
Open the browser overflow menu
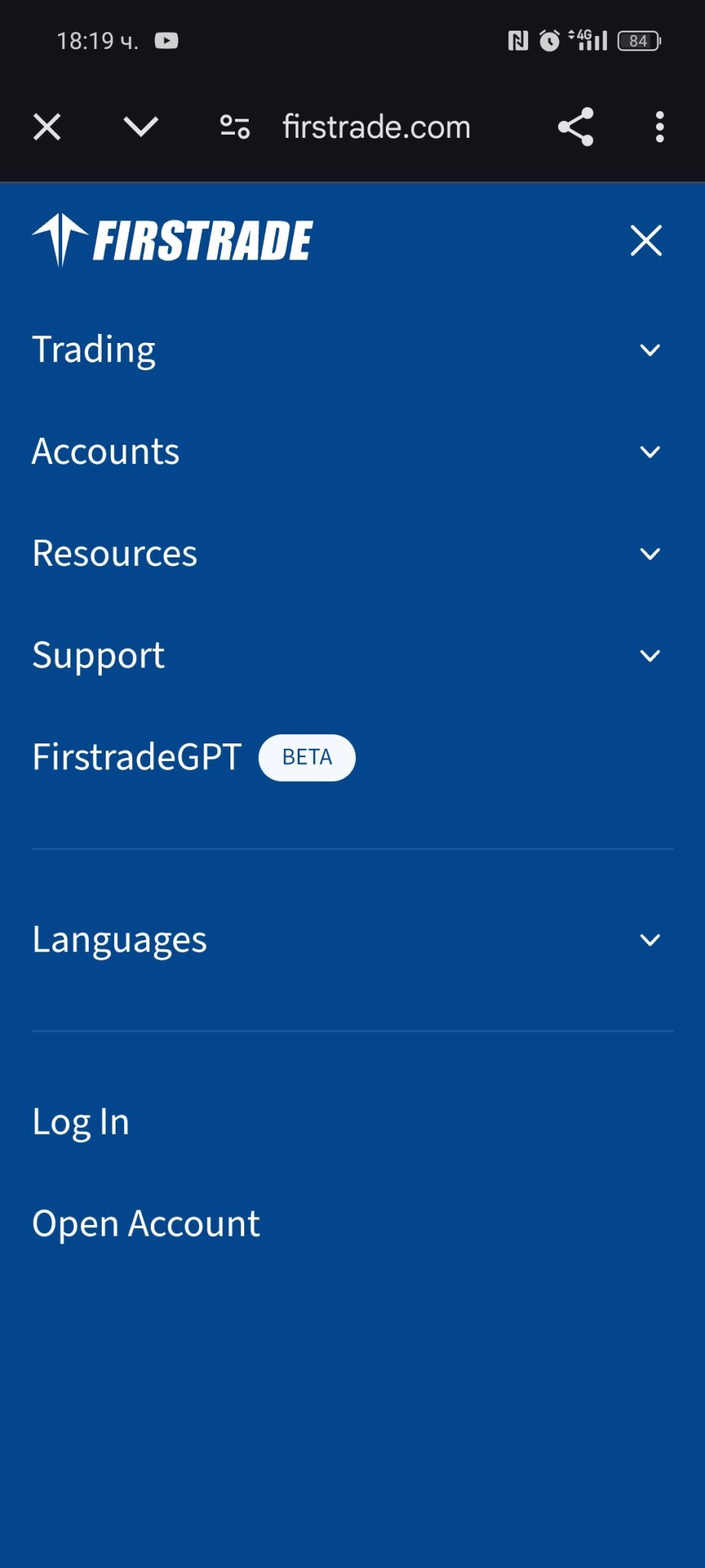(659, 127)
